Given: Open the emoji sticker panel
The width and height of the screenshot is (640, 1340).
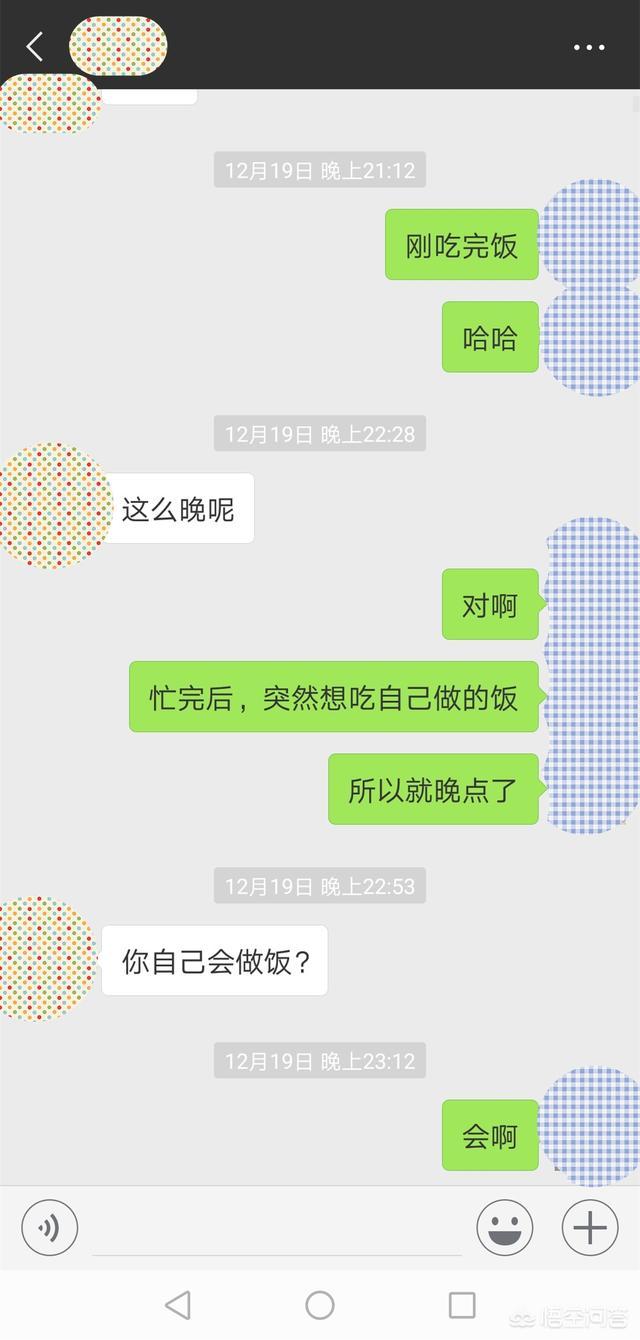Looking at the screenshot, I should pyautogui.click(x=505, y=1227).
